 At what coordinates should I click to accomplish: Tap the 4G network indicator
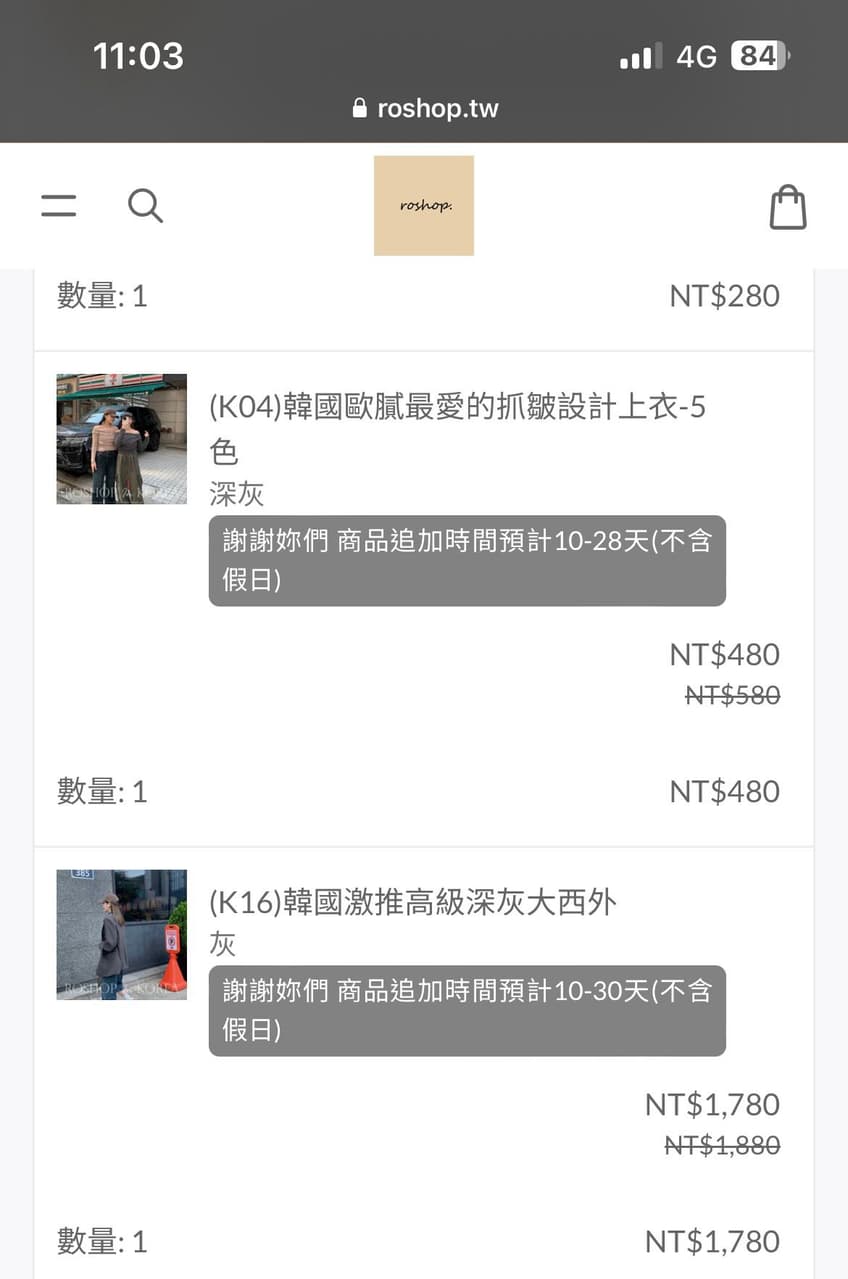click(695, 57)
